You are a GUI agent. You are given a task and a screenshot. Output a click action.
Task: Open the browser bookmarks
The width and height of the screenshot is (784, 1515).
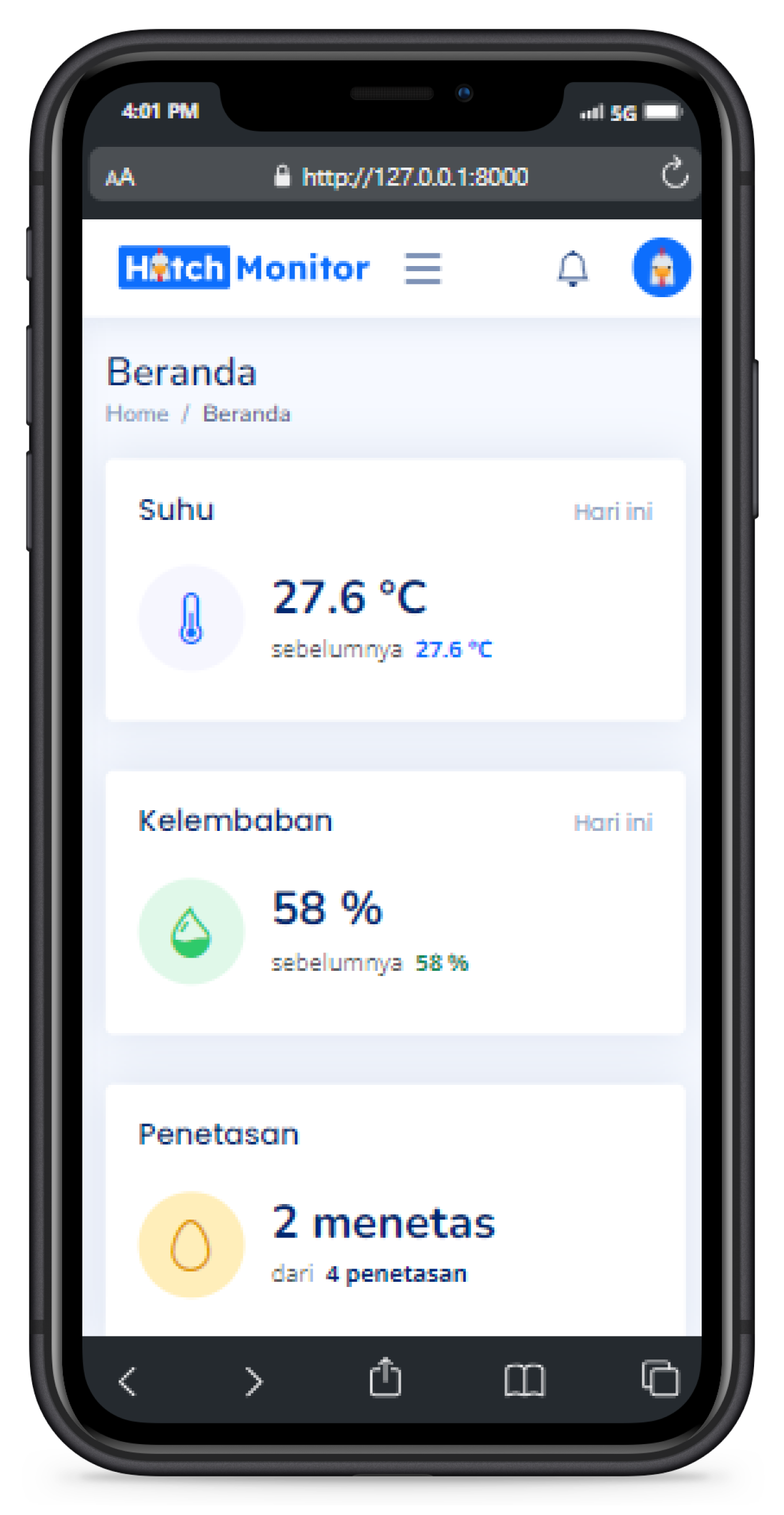525,1379
